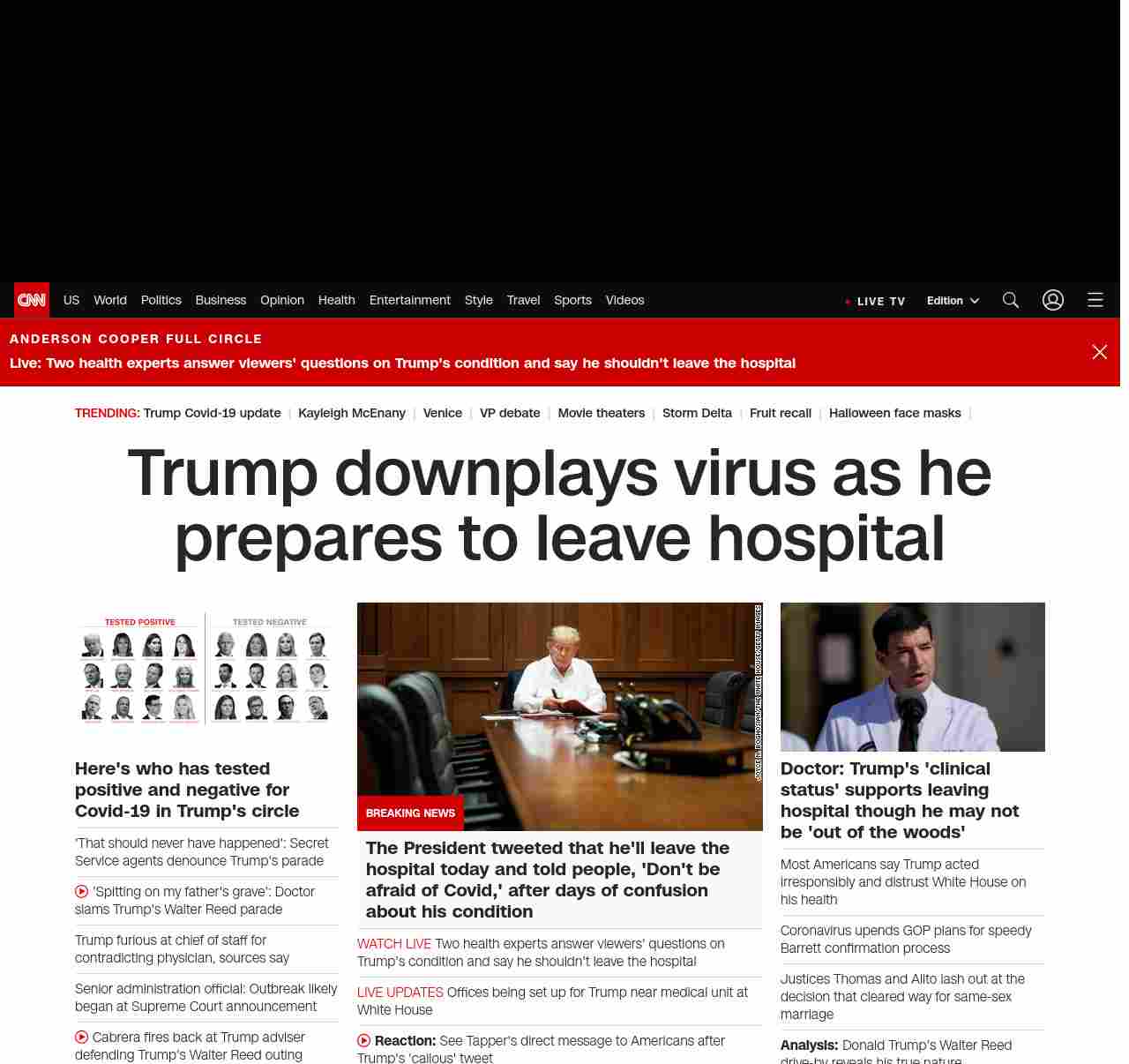Open the search icon

(1011, 301)
